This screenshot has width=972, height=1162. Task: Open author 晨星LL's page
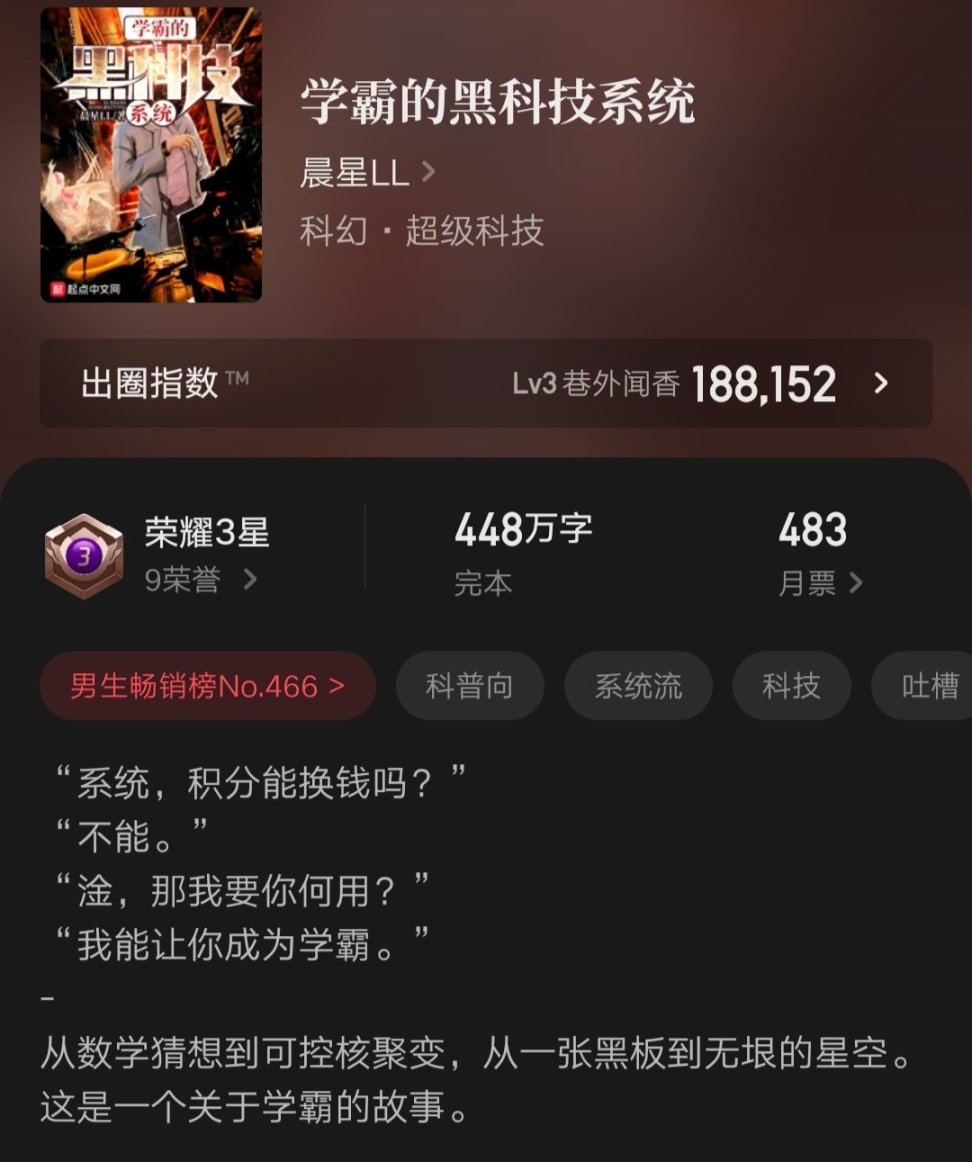tap(366, 172)
